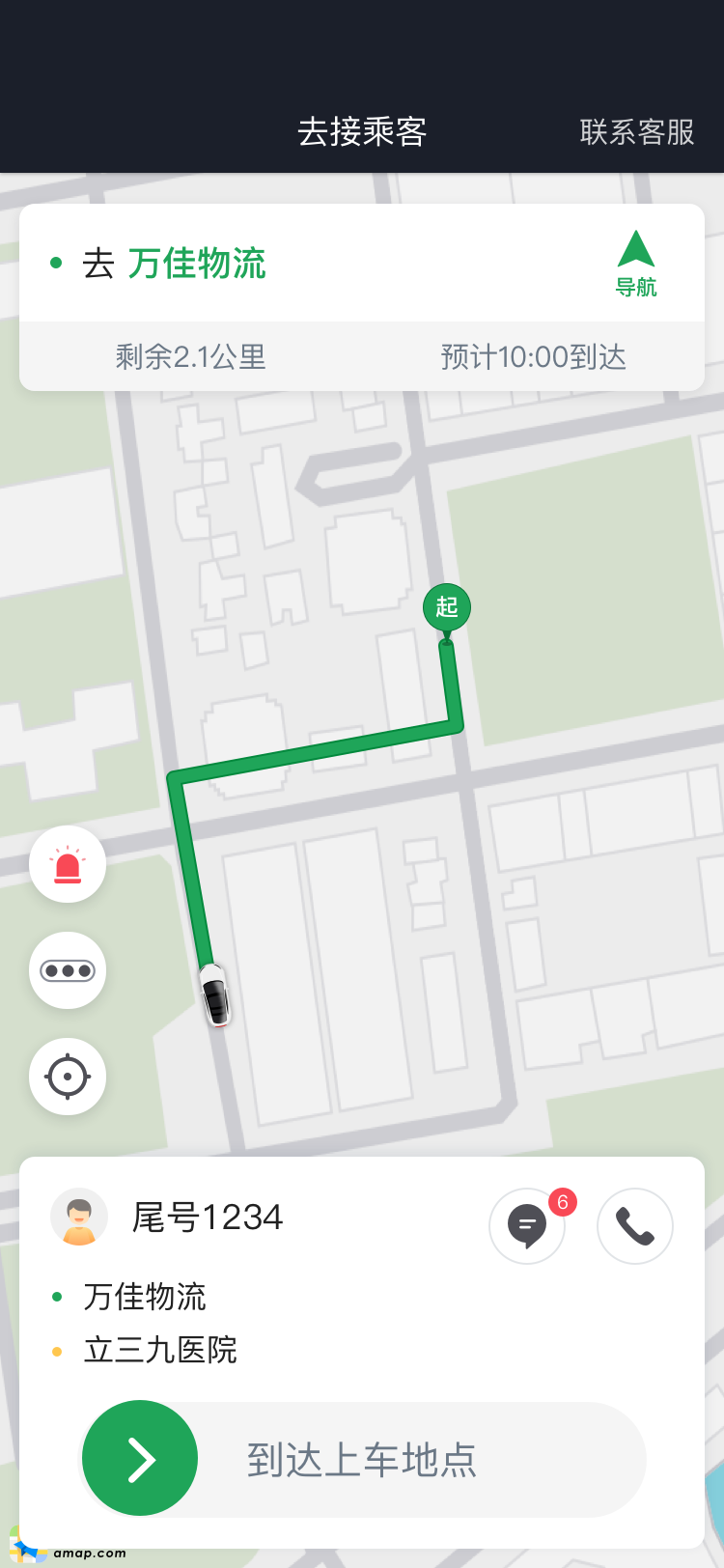Call passenger with tail number 1234
Image resolution: width=724 pixels, height=1568 pixels.
point(634,1226)
